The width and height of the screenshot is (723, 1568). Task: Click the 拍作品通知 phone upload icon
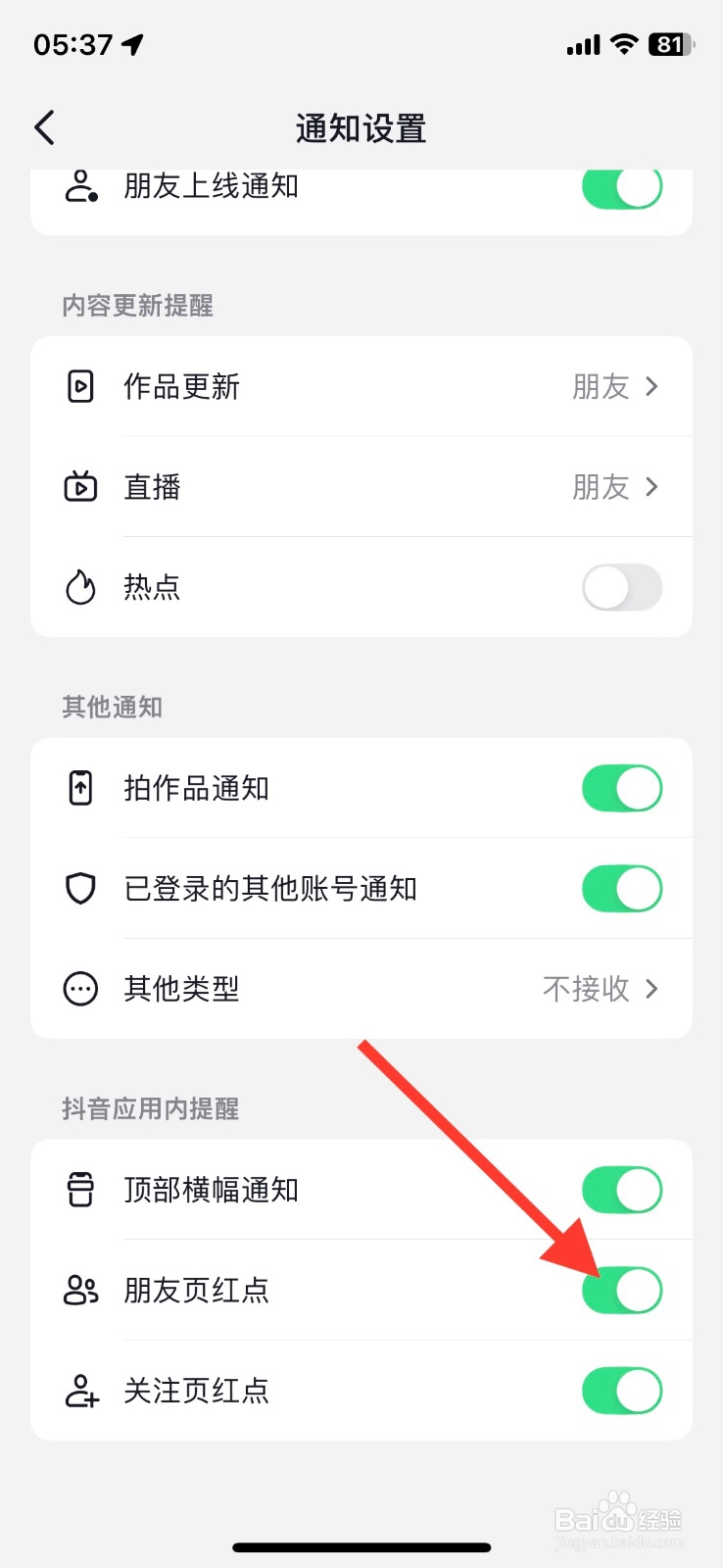tap(78, 788)
